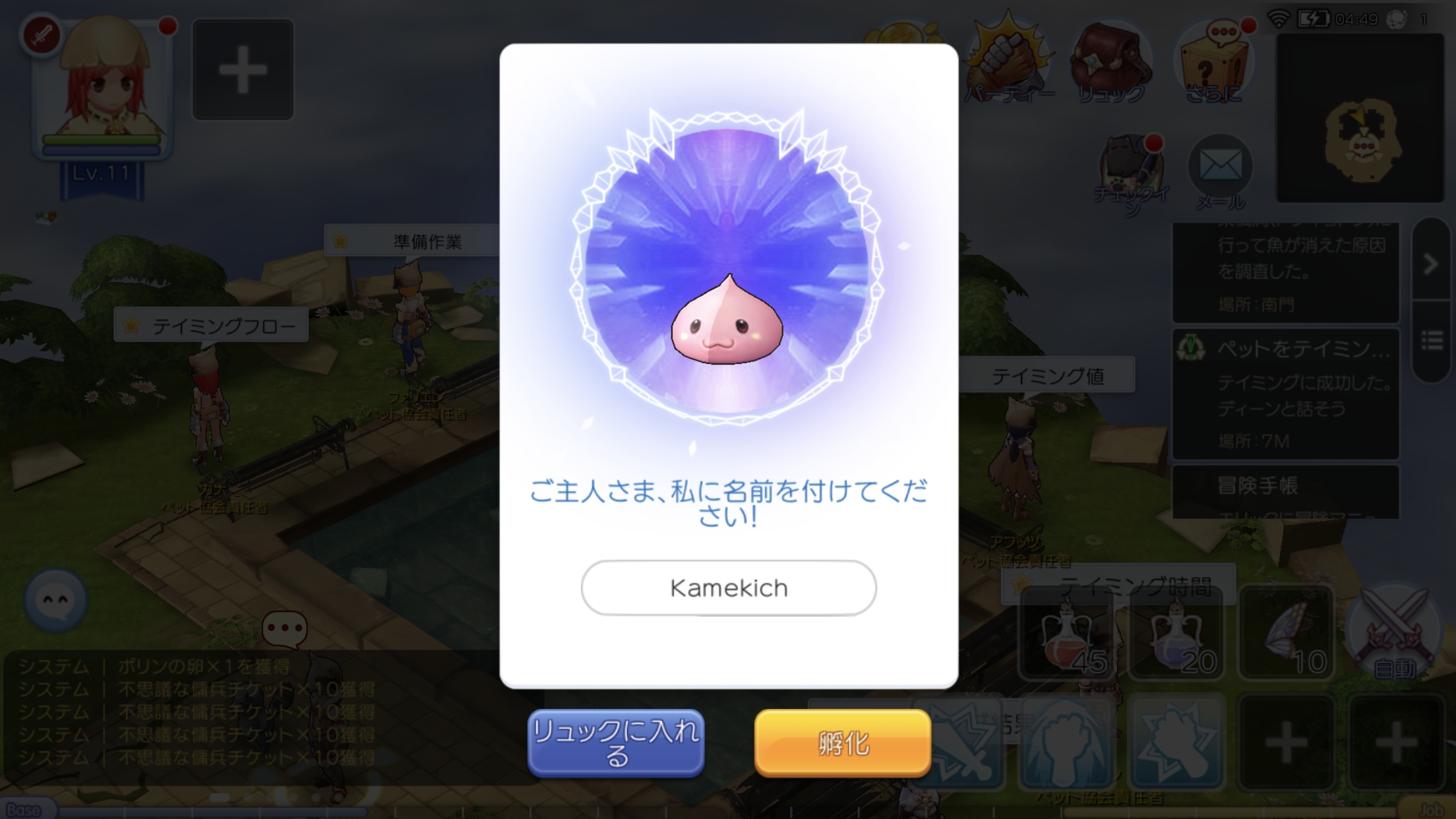This screenshot has height=819, width=1456.
Task: Edit the pet name field showing Kamekich
Action: pyautogui.click(x=729, y=588)
